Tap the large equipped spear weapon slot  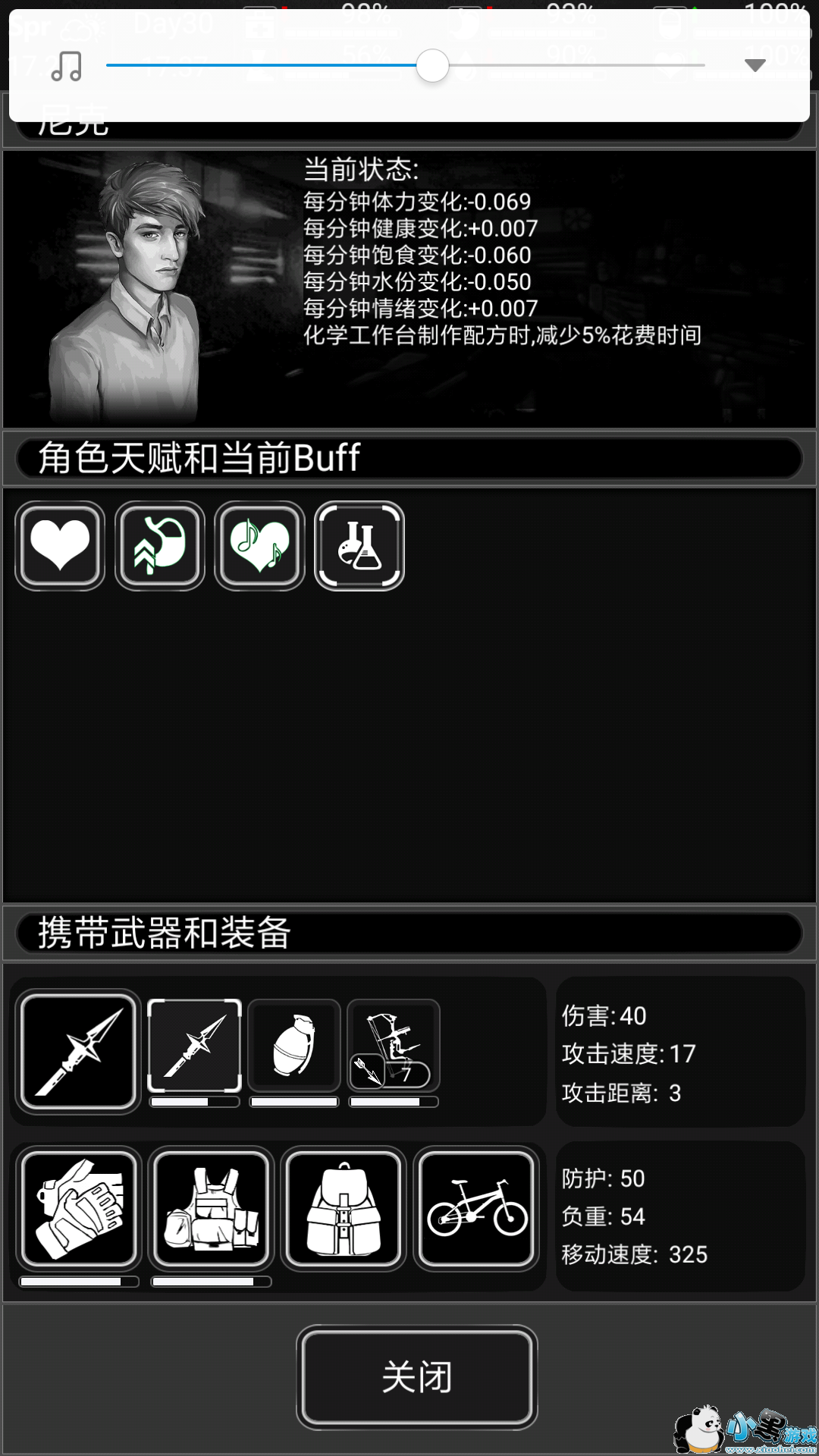(79, 1051)
